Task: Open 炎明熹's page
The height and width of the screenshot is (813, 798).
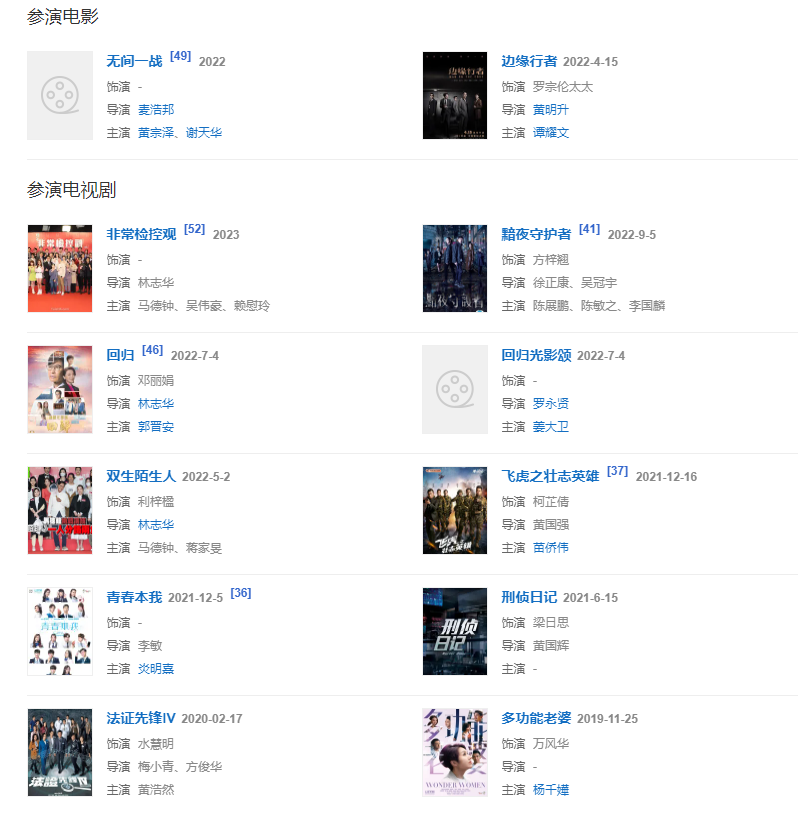Action: tap(155, 668)
